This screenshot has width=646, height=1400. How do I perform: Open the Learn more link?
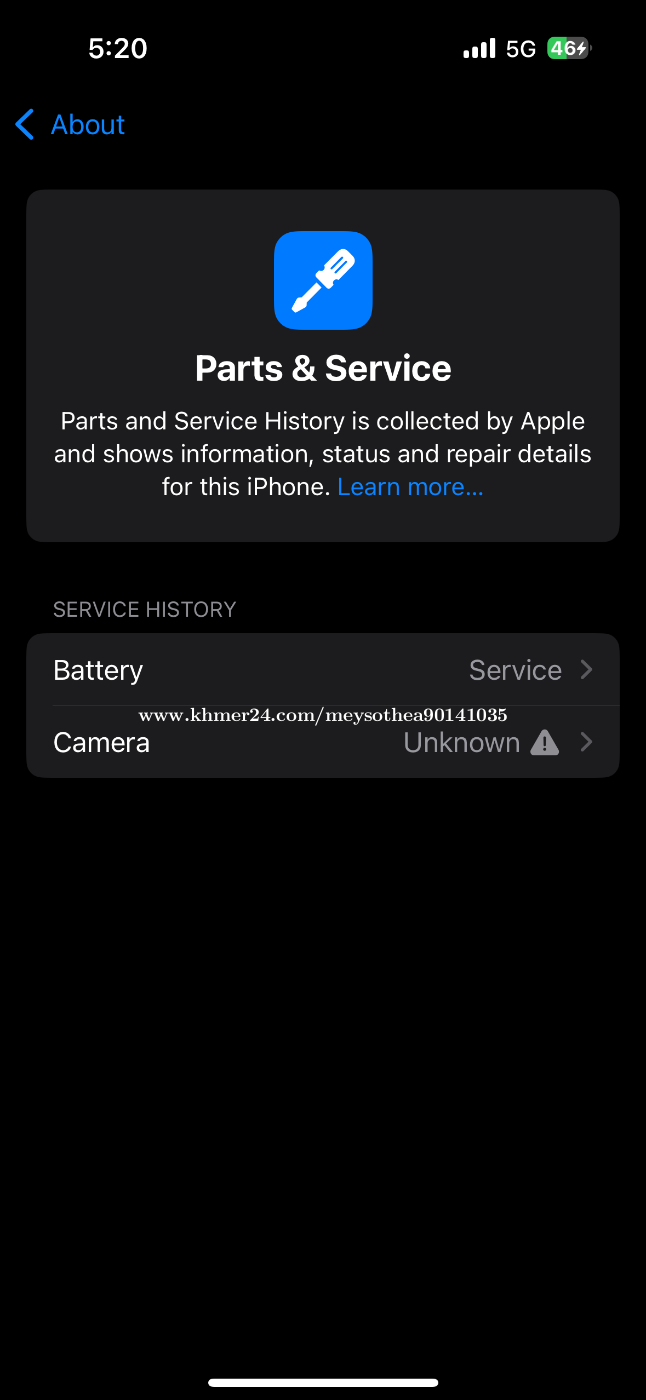(410, 487)
